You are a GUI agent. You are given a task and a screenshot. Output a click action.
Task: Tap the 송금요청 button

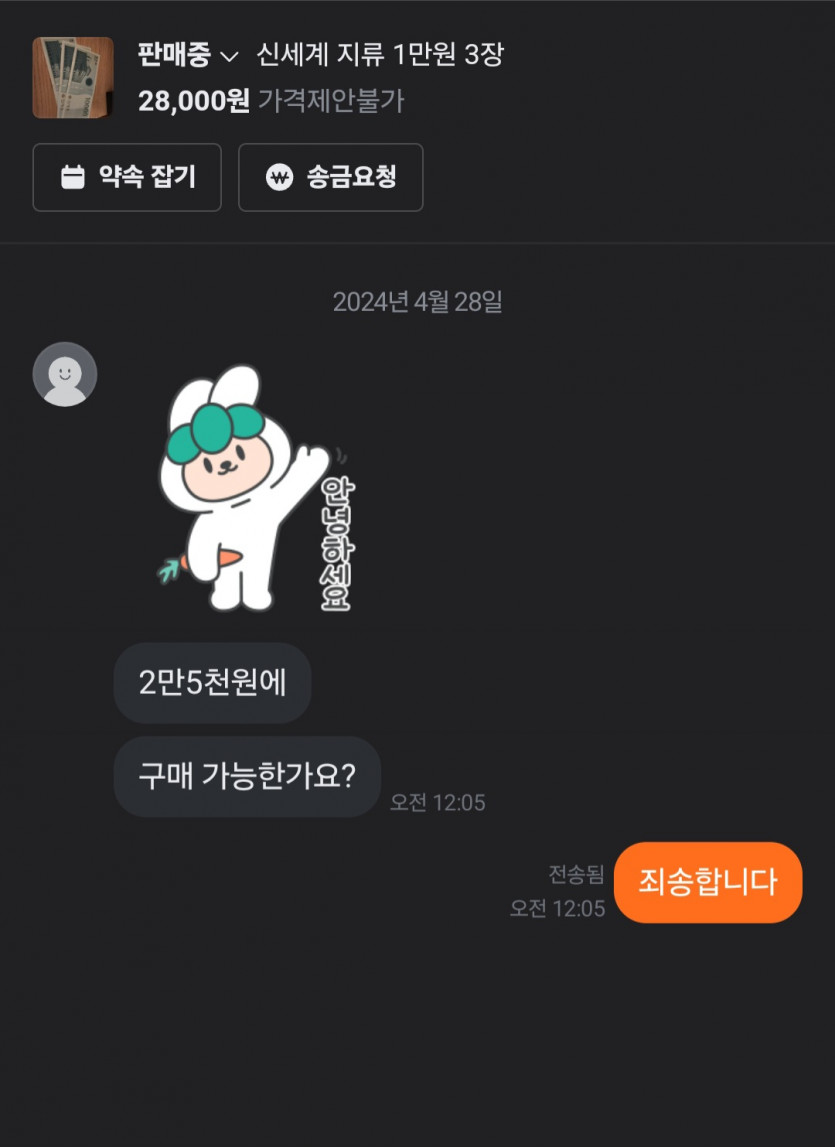(330, 177)
